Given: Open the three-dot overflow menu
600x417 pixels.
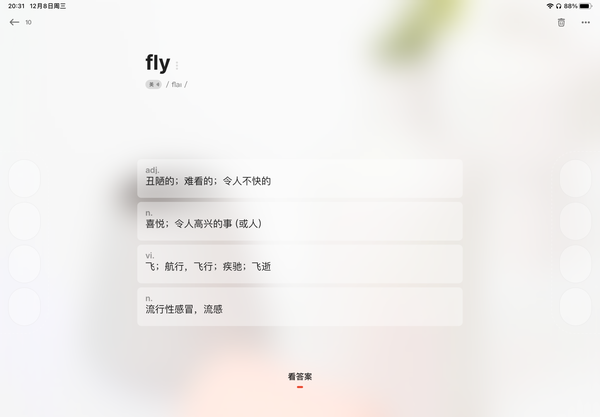Looking at the screenshot, I should 586,22.
